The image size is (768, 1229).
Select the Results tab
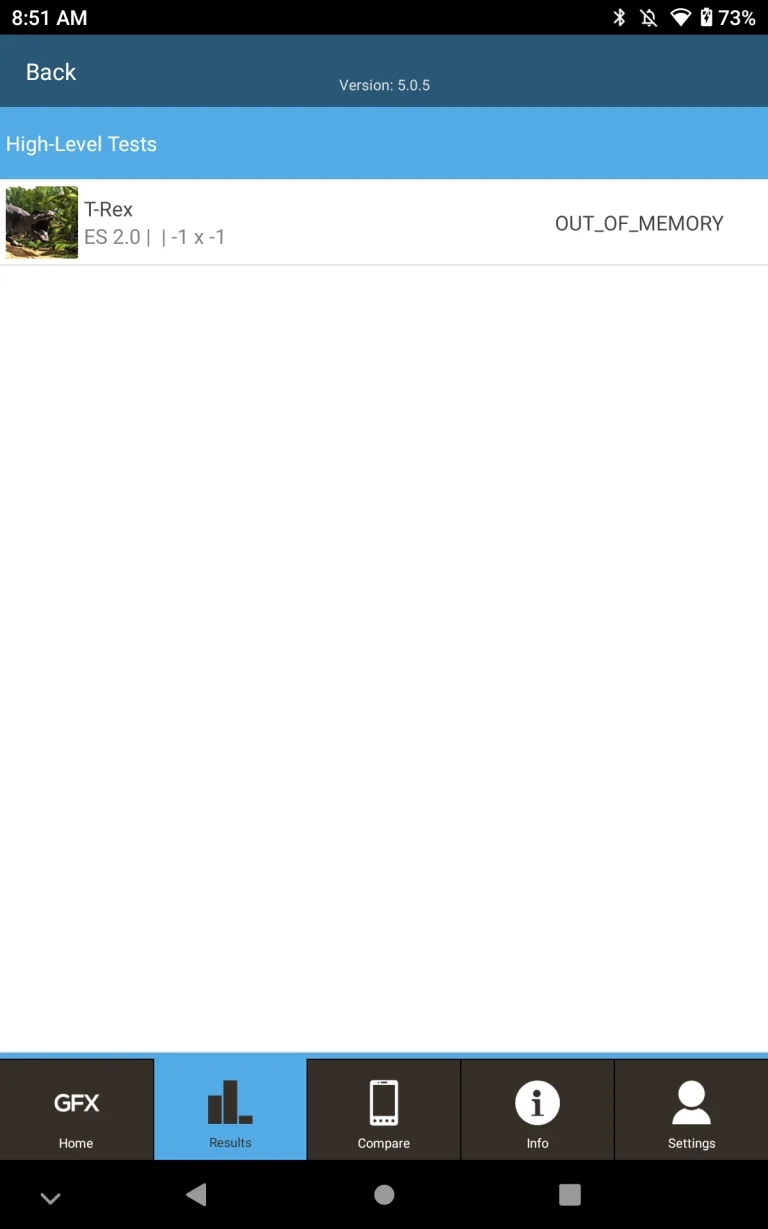[x=230, y=1110]
